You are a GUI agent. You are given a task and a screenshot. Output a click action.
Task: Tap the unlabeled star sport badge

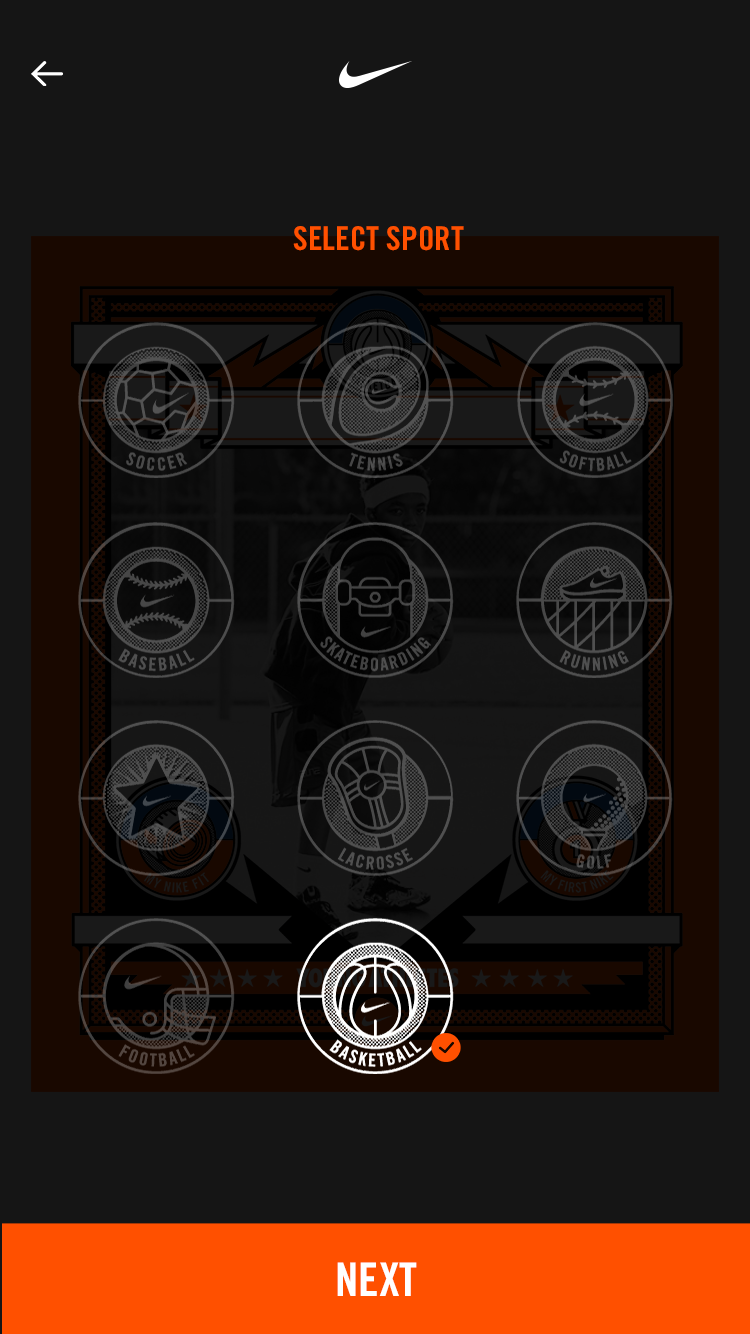[156, 798]
